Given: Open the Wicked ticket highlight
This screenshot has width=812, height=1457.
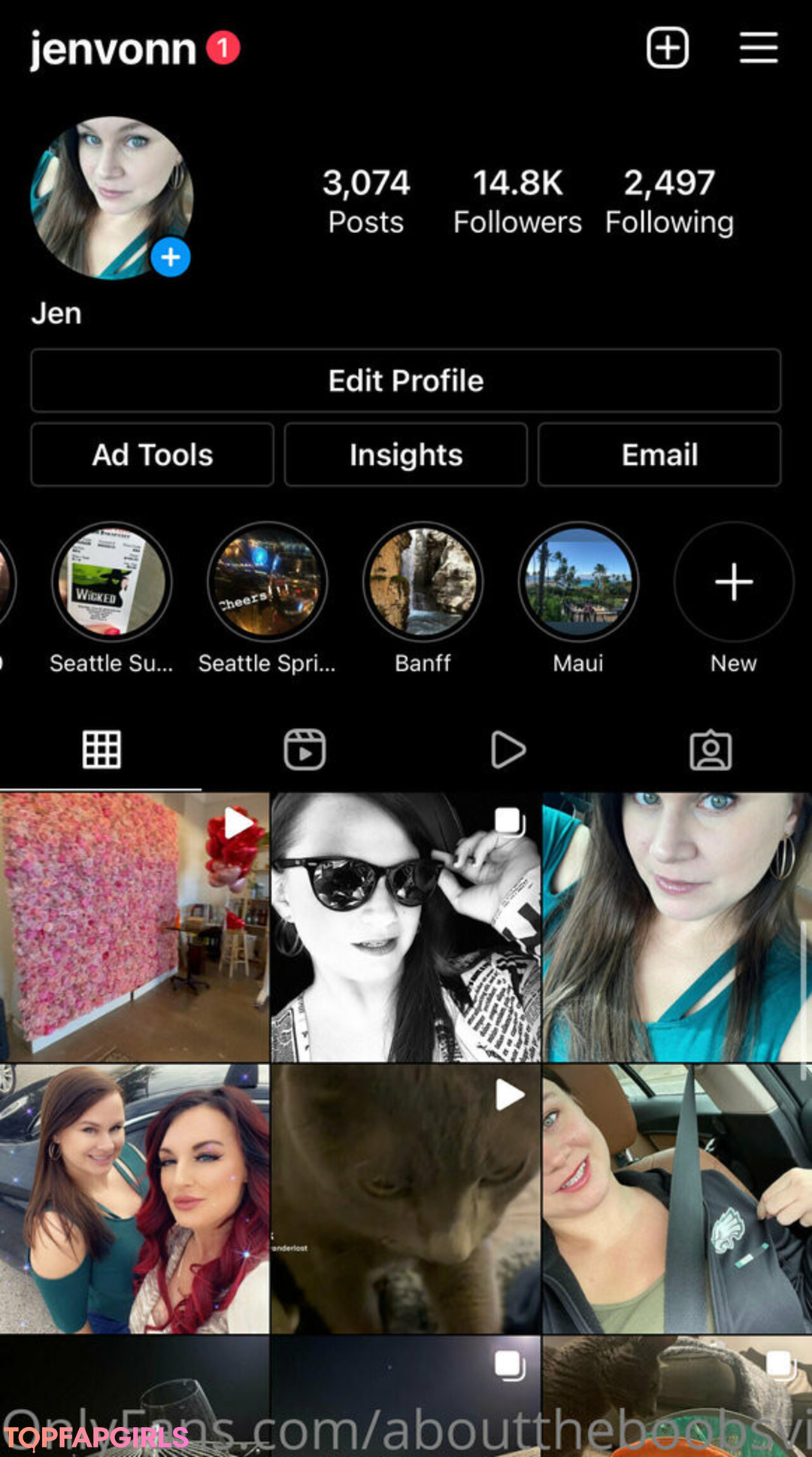Looking at the screenshot, I should [x=112, y=582].
